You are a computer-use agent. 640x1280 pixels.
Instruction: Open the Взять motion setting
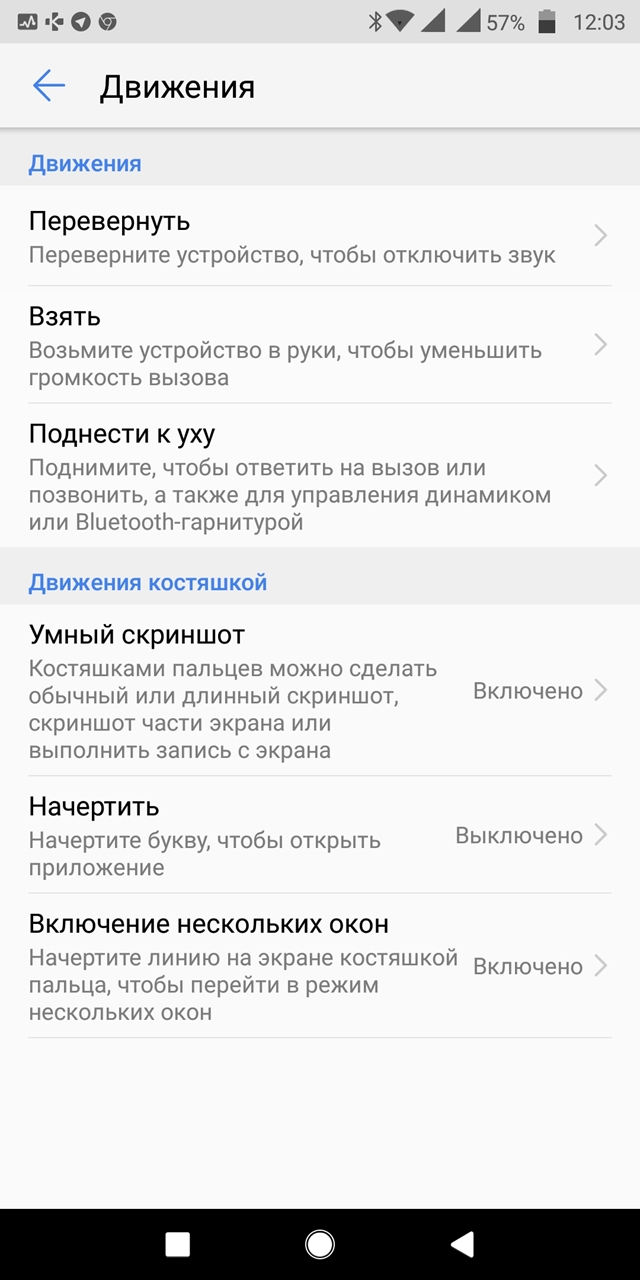coord(320,345)
